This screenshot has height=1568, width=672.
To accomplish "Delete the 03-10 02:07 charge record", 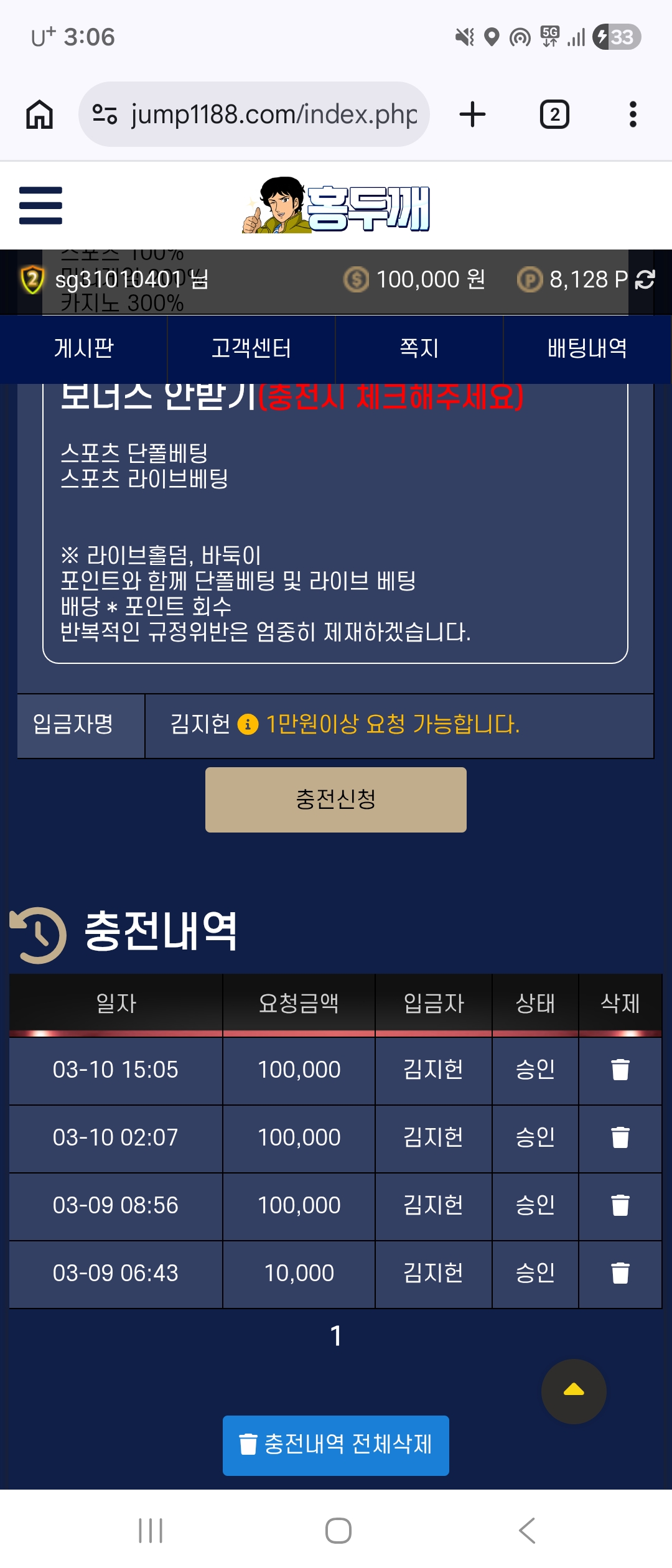I will (x=620, y=1137).
